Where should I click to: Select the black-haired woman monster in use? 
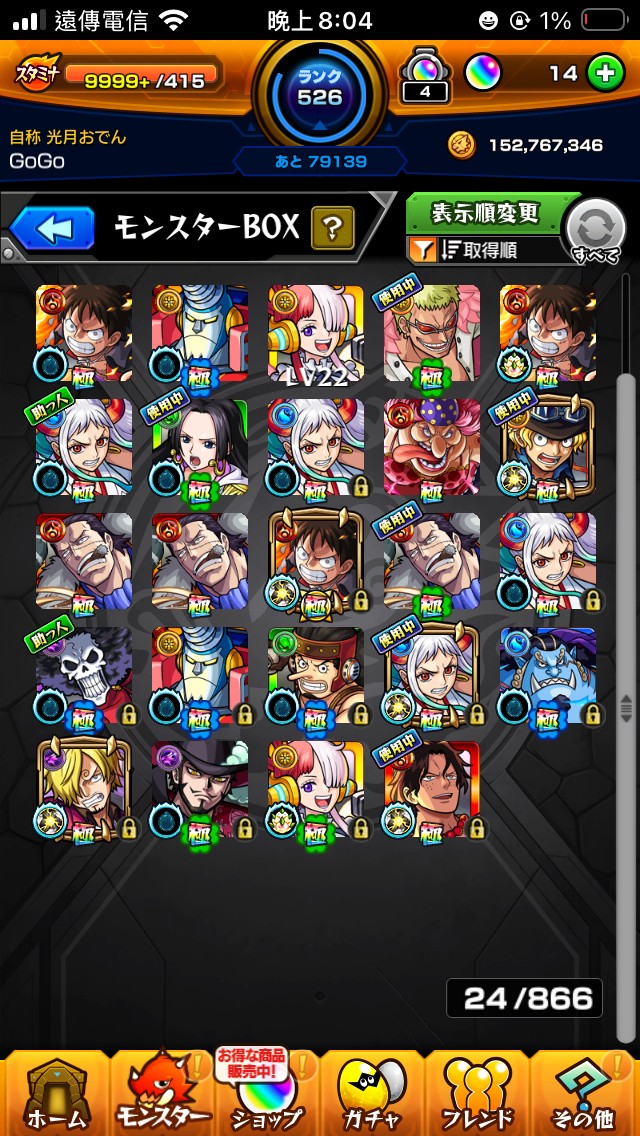pyautogui.click(x=200, y=447)
